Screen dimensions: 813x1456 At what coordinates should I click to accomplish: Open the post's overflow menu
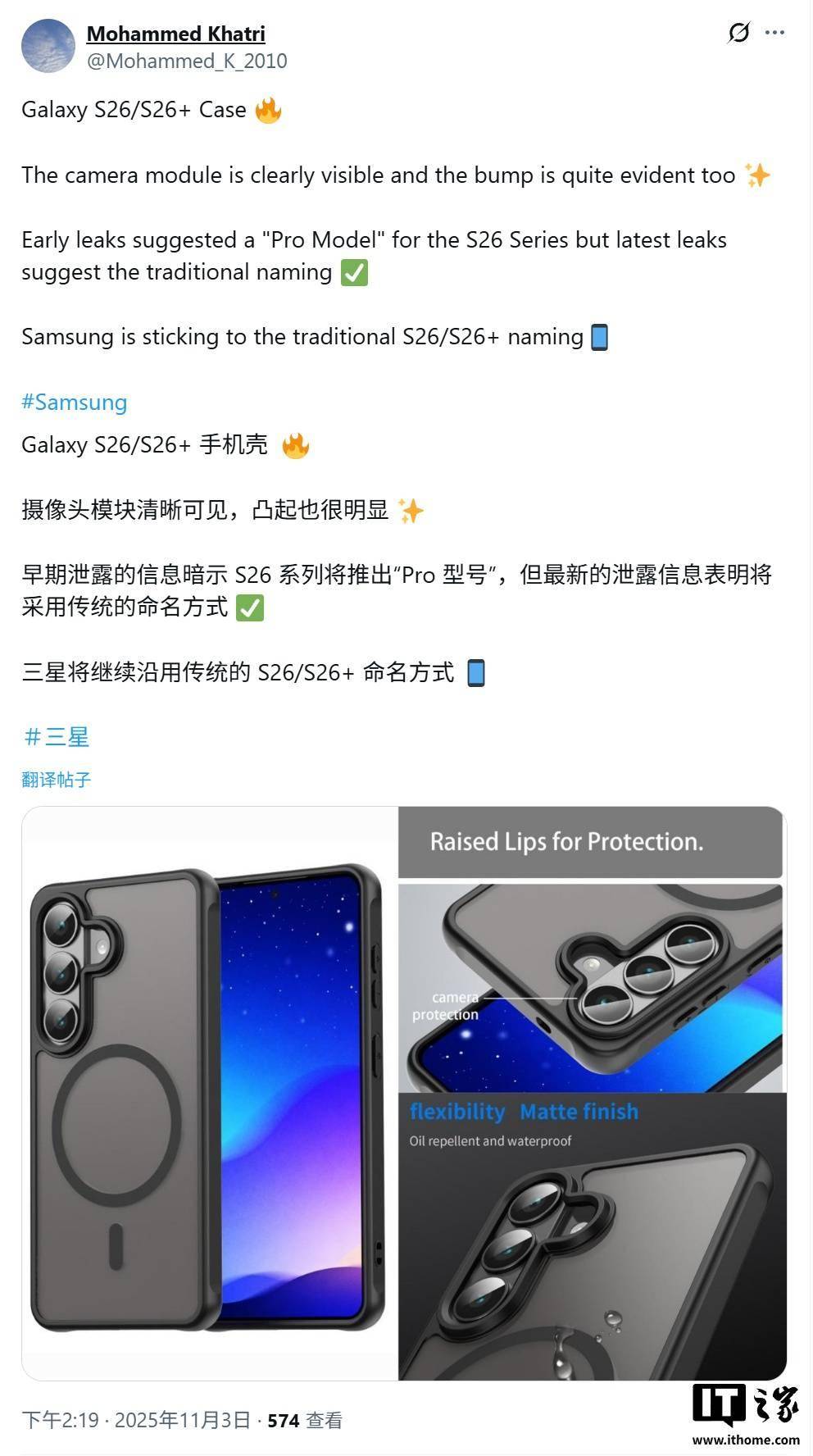click(774, 33)
